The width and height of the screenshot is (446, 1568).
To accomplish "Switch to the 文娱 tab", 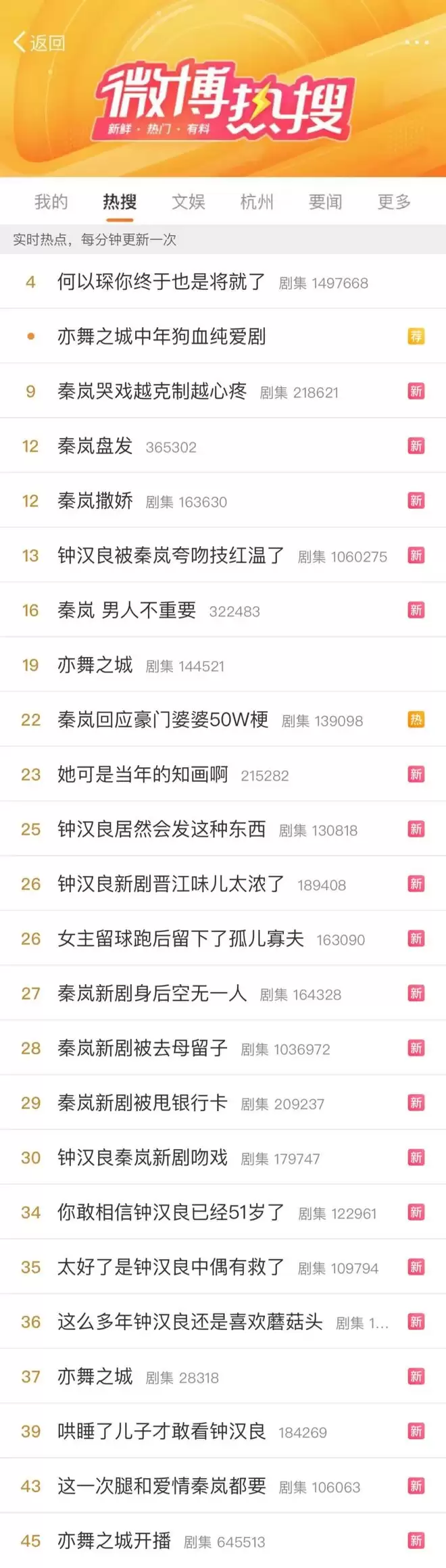I will 189,202.
